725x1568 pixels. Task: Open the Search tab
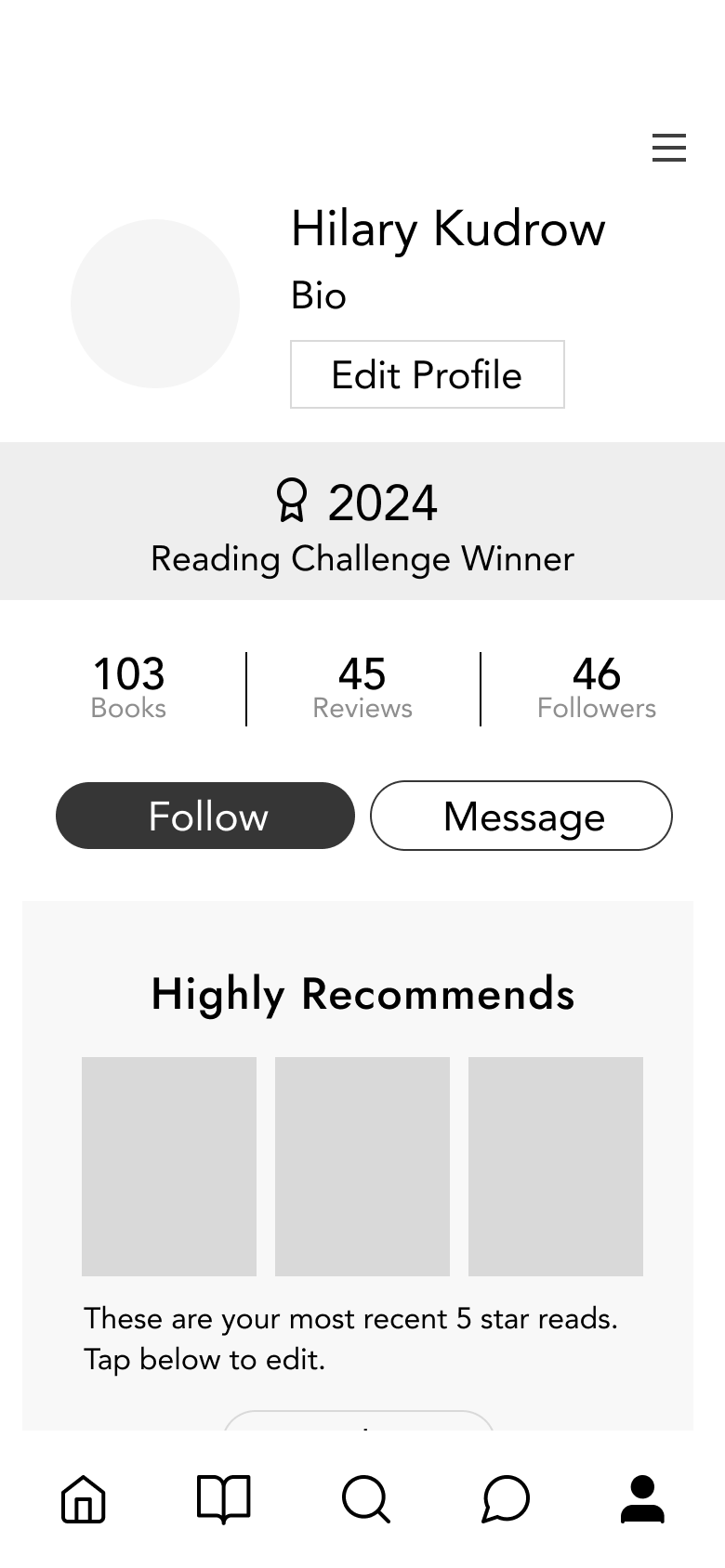[x=366, y=1498]
